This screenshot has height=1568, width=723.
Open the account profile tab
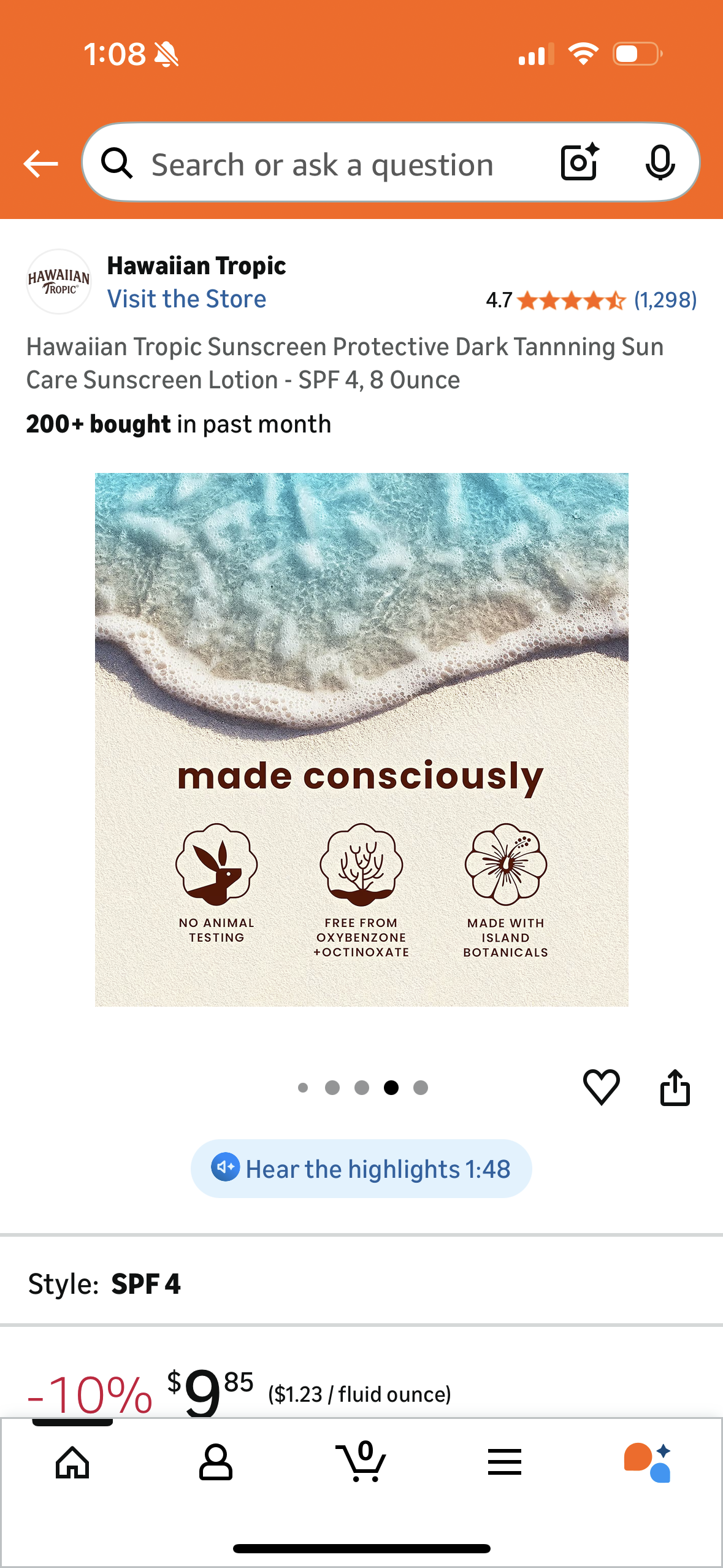[216, 1462]
